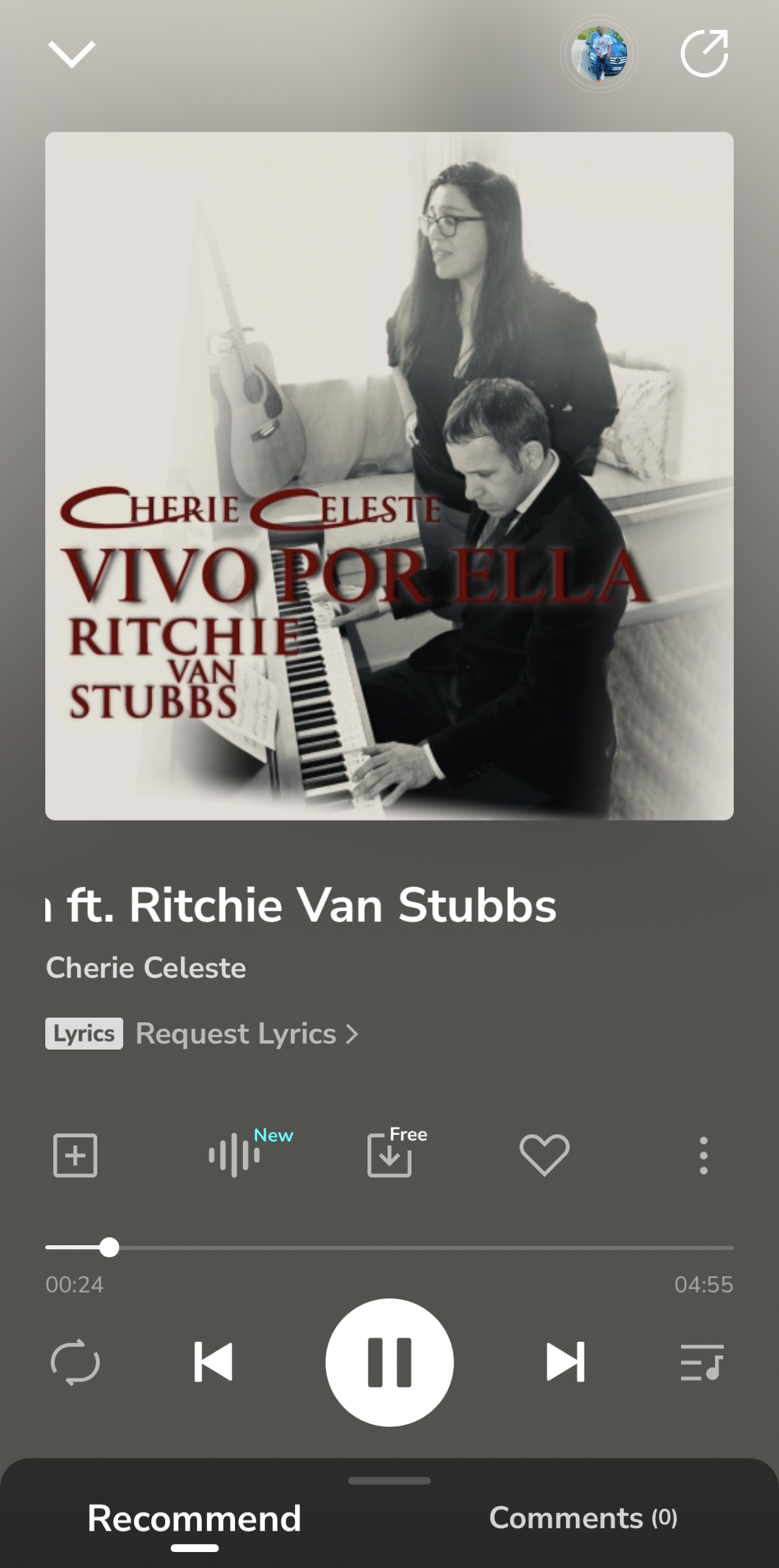This screenshot has height=1568, width=779.
Task: Tap the Vivo Por Ella album artwork
Action: 389,476
